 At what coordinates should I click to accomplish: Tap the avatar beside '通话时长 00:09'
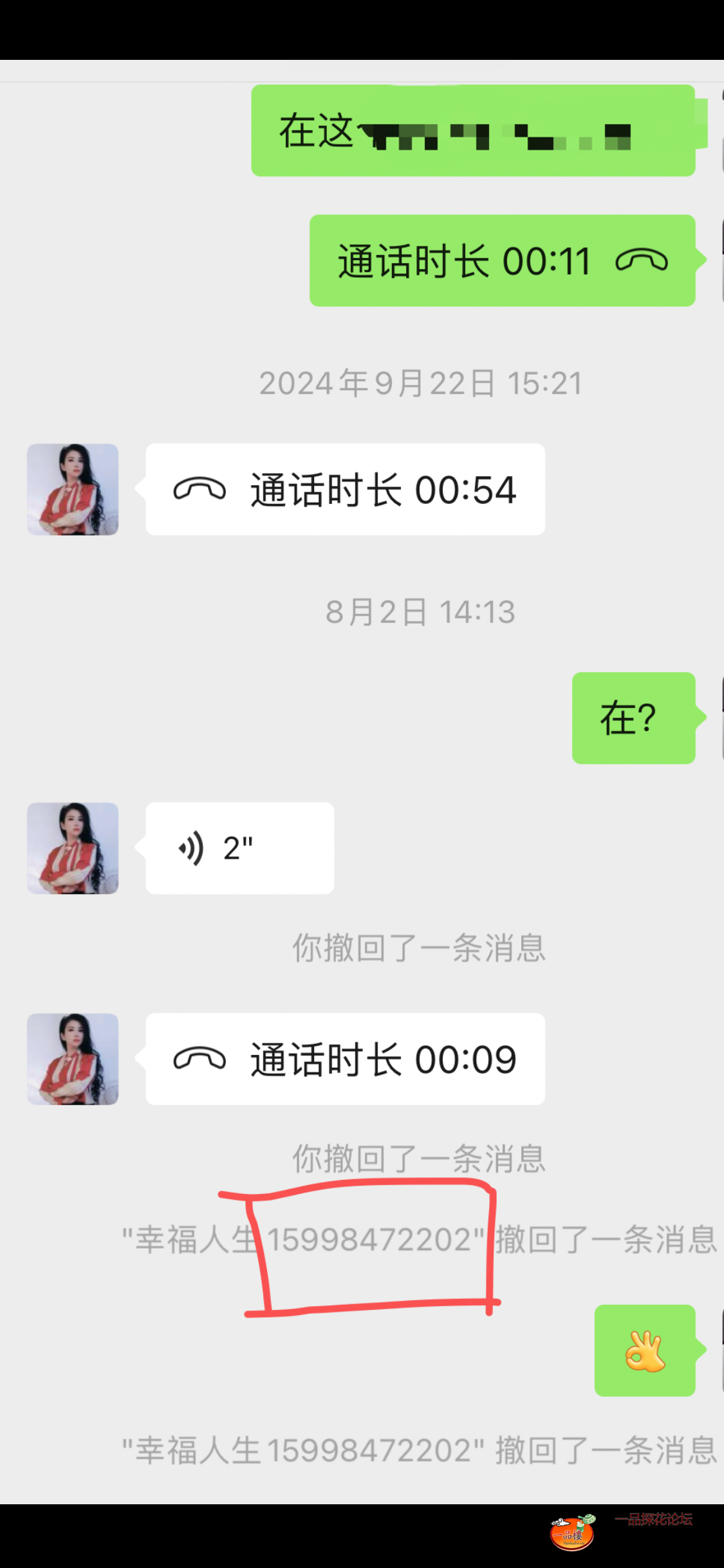[73, 1059]
